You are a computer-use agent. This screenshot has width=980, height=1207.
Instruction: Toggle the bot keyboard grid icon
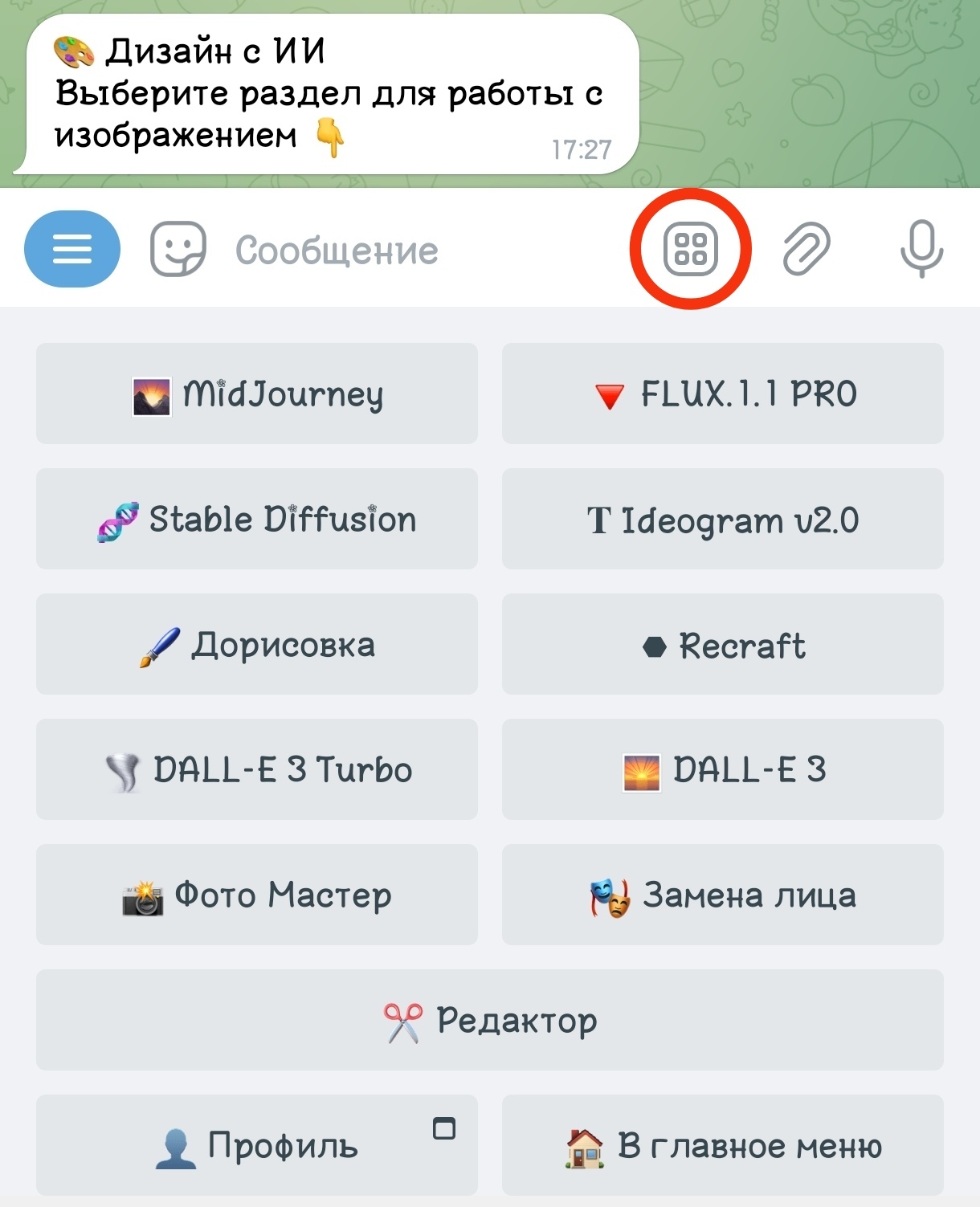(x=690, y=249)
